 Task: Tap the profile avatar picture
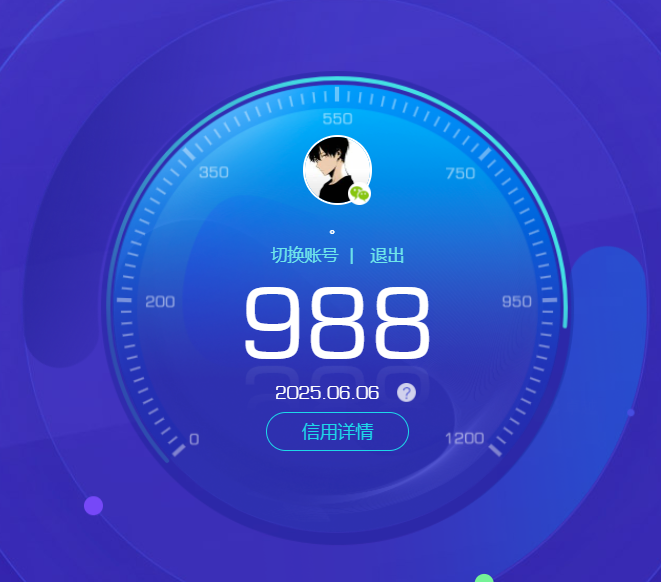pyautogui.click(x=337, y=169)
